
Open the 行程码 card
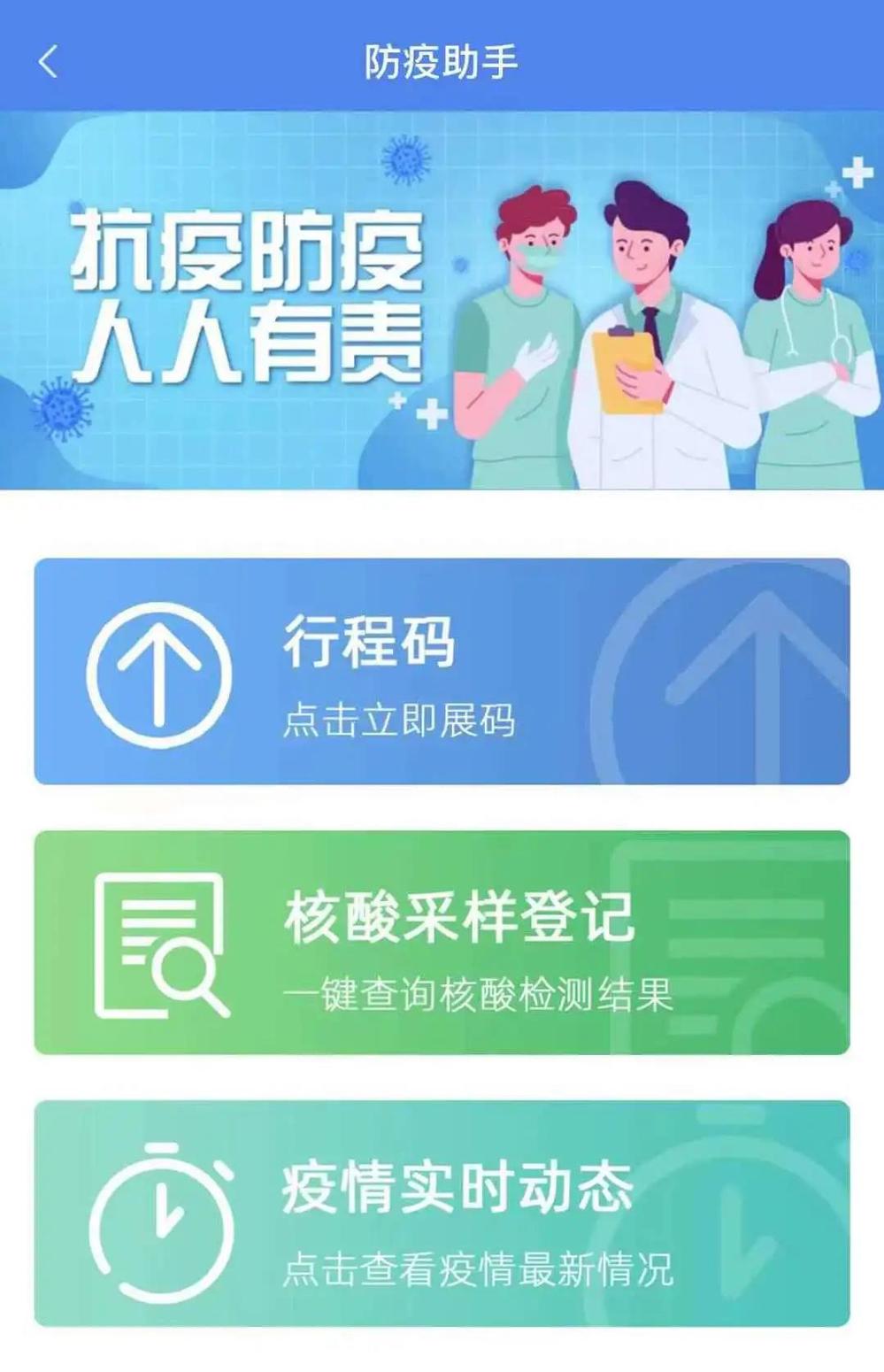[441, 671]
